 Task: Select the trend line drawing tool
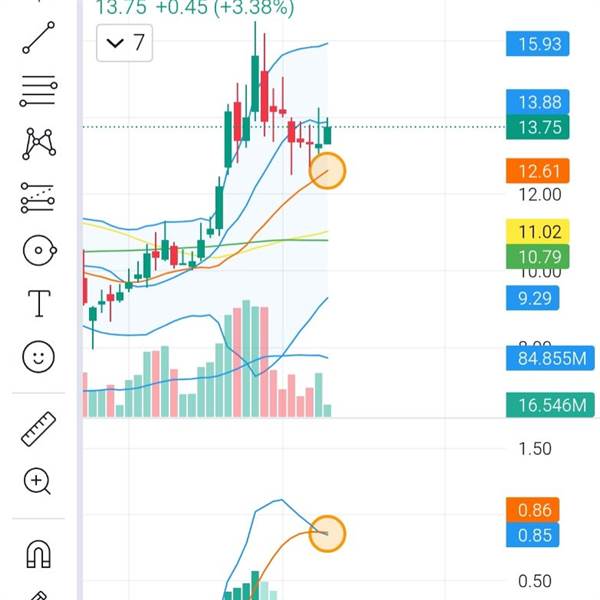(x=38, y=38)
